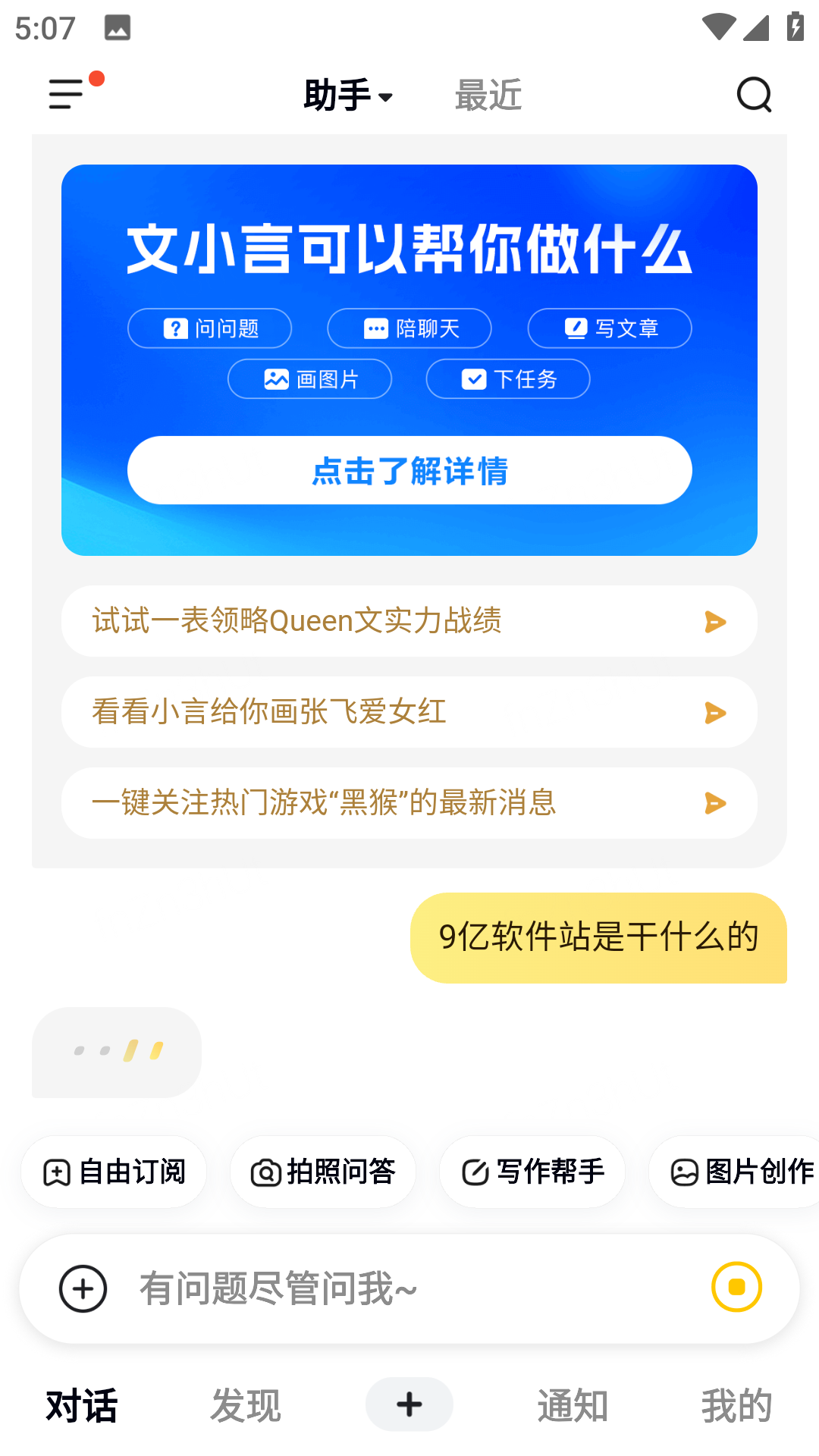
Task: Stop the response generation
Action: pos(736,1287)
